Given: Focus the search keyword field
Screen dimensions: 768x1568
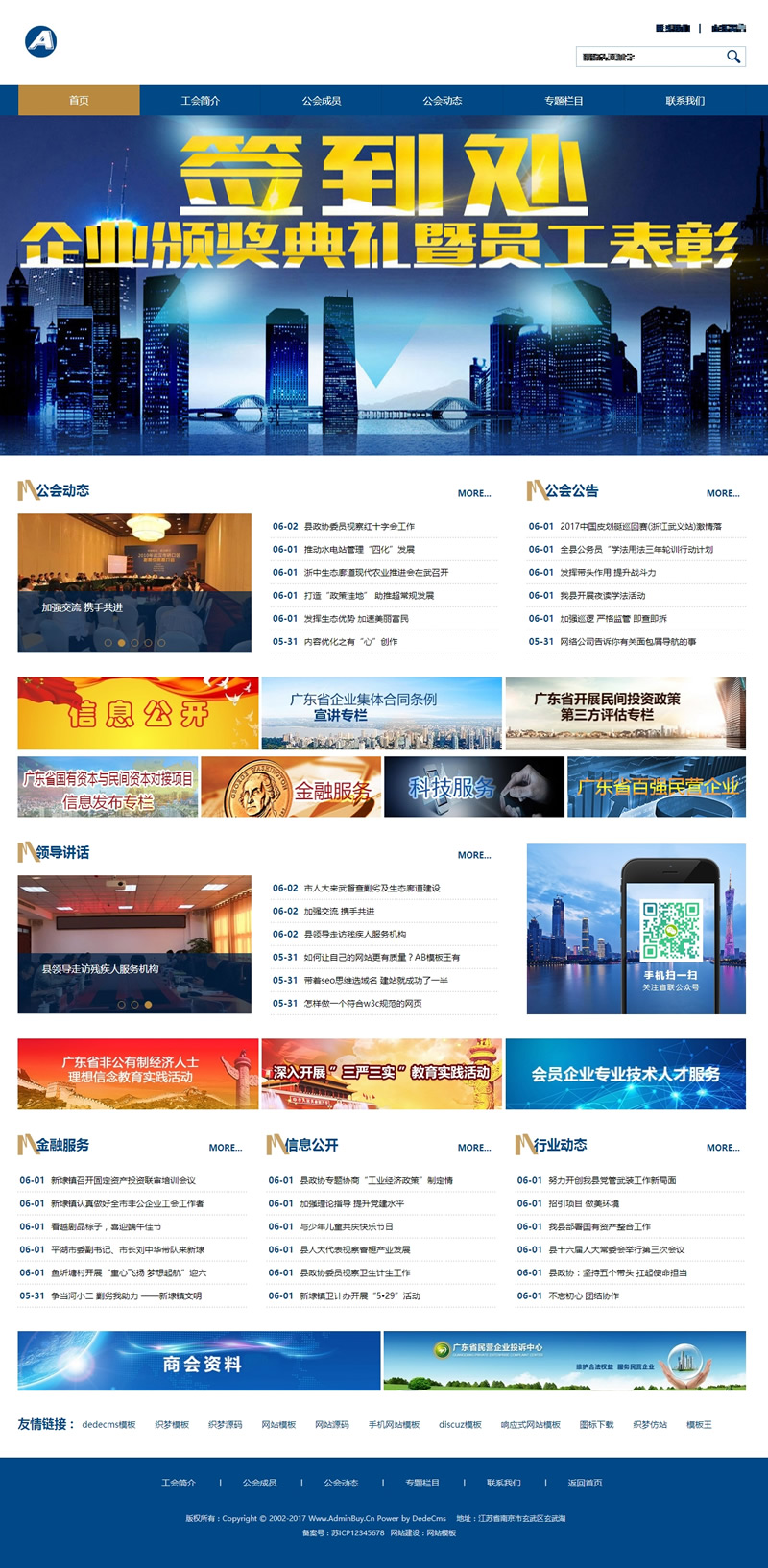Looking at the screenshot, I should pyautogui.click(x=648, y=57).
